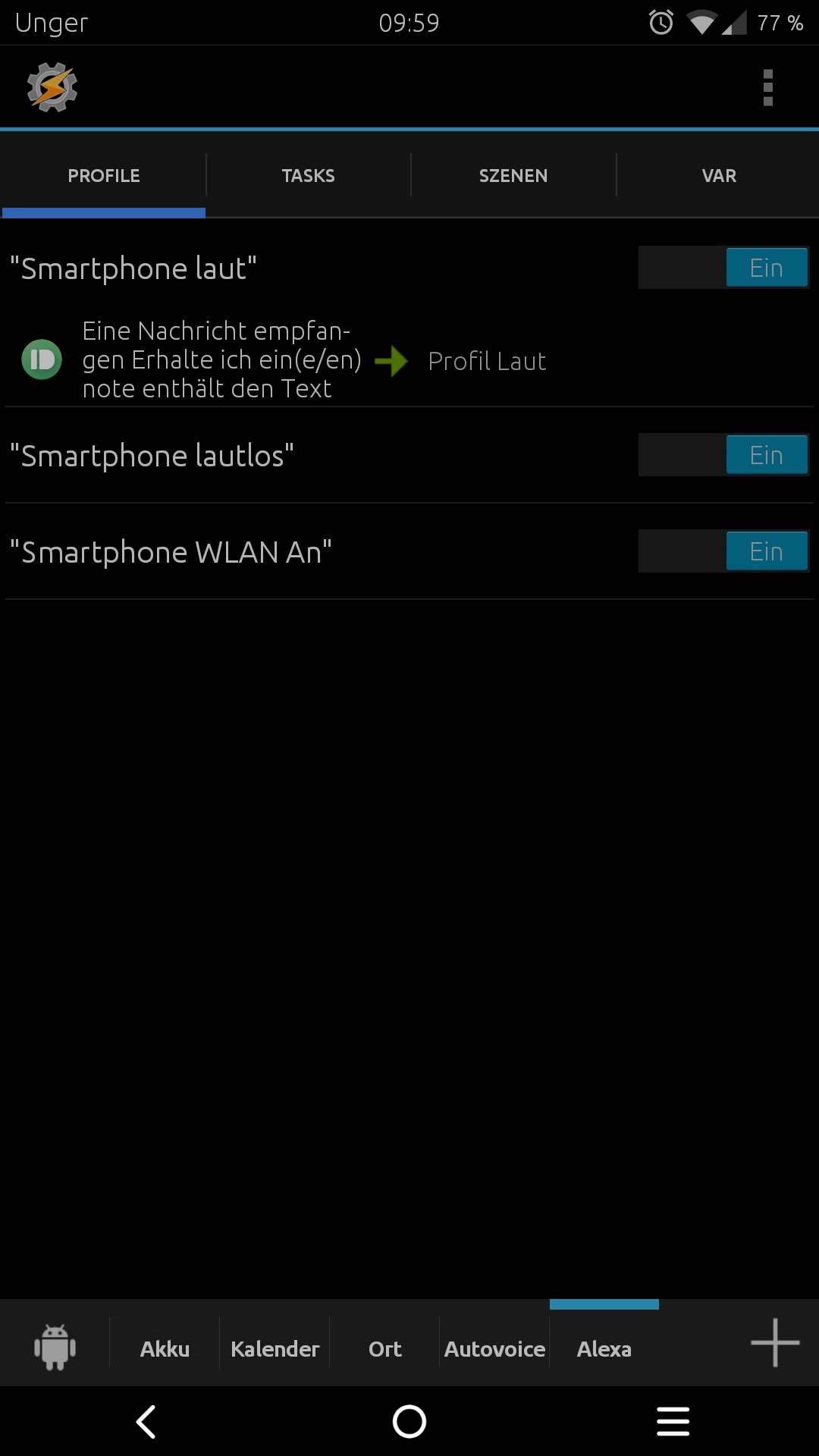Add a new profile with plus
The image size is (819, 1456).
coord(774,1343)
